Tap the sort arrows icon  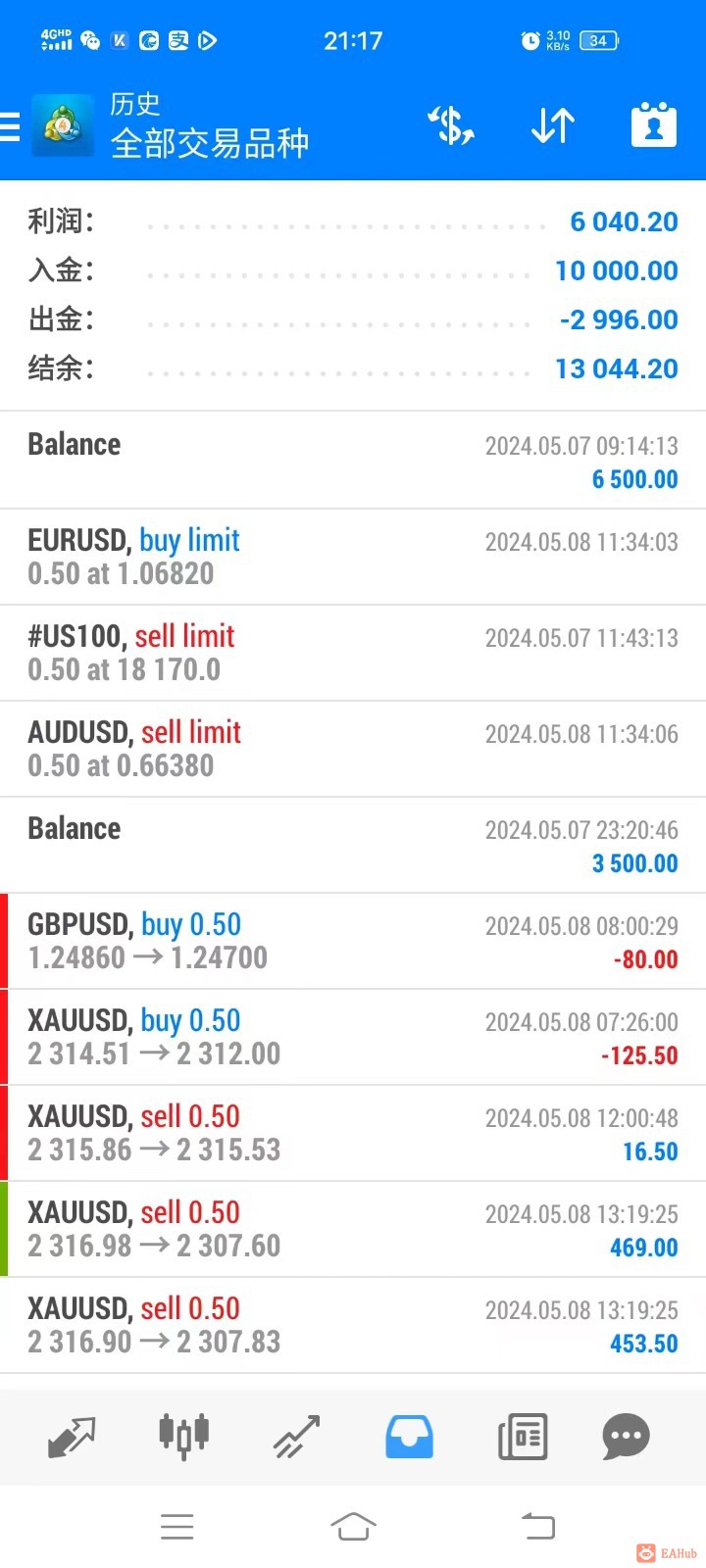click(553, 126)
